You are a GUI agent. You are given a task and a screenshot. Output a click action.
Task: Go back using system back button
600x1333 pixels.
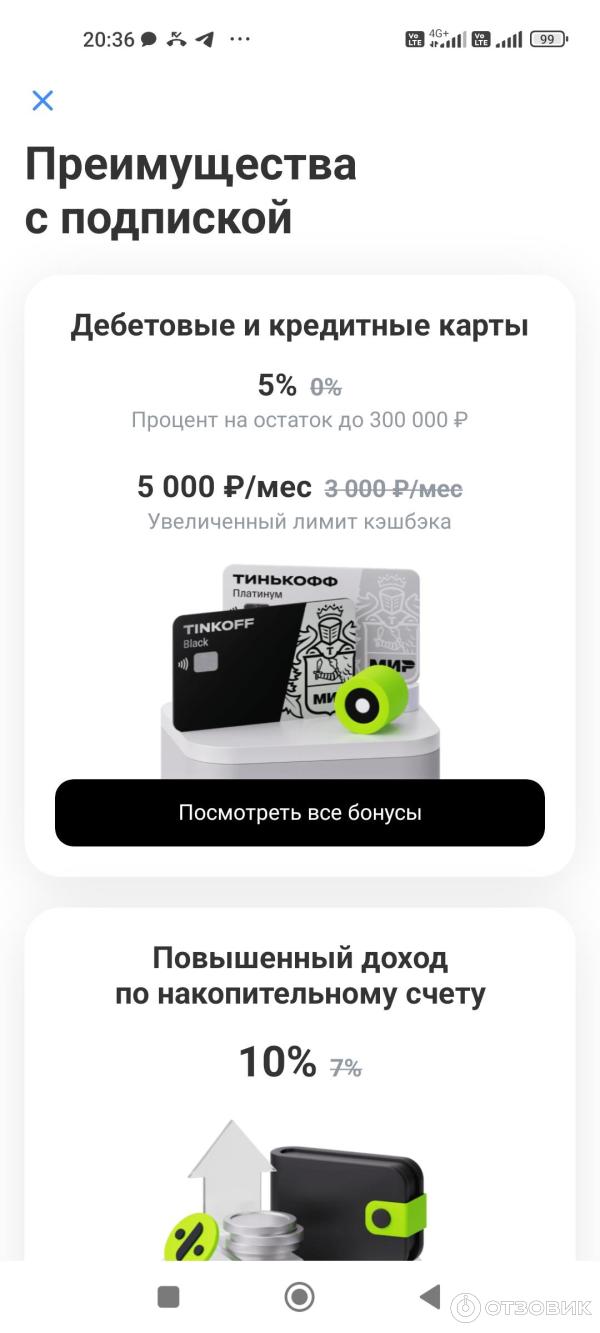point(430,1297)
